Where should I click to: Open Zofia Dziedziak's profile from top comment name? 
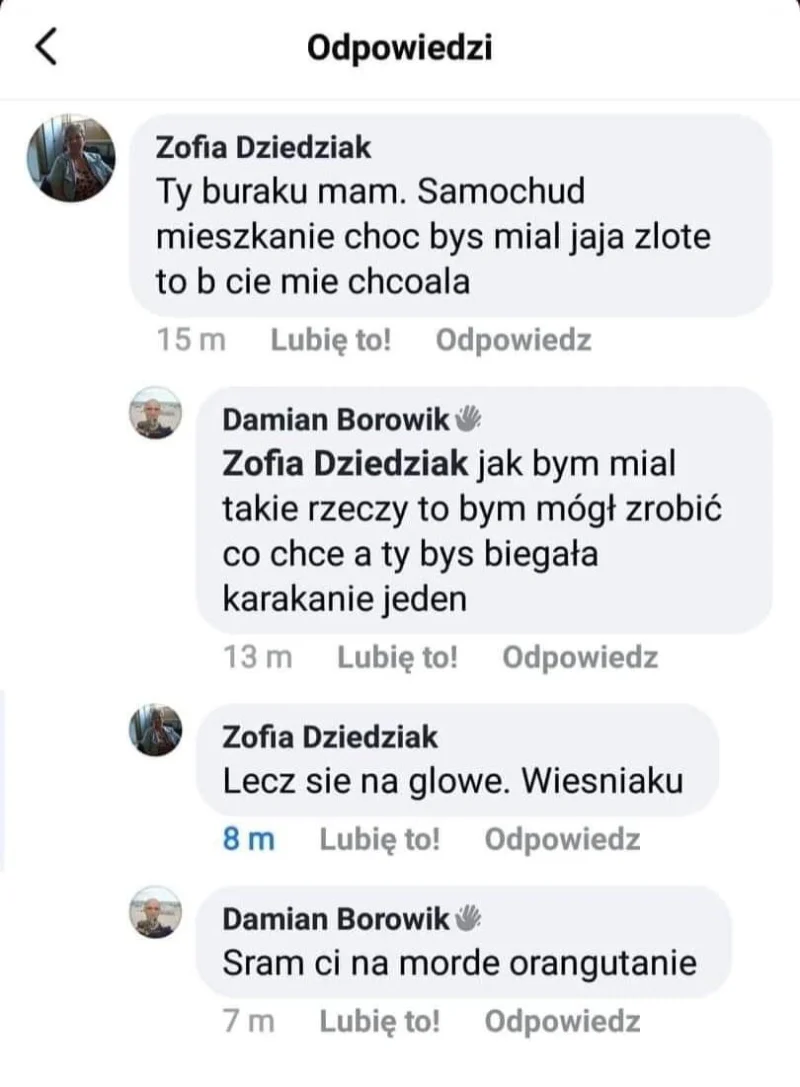point(263,148)
